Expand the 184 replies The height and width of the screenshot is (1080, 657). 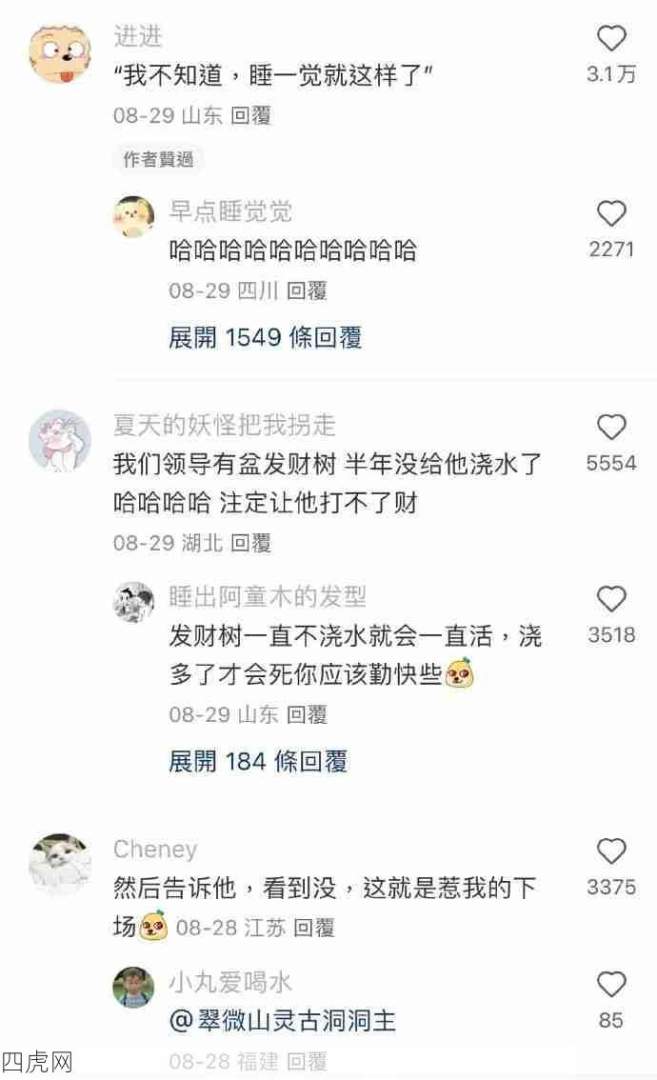click(258, 762)
